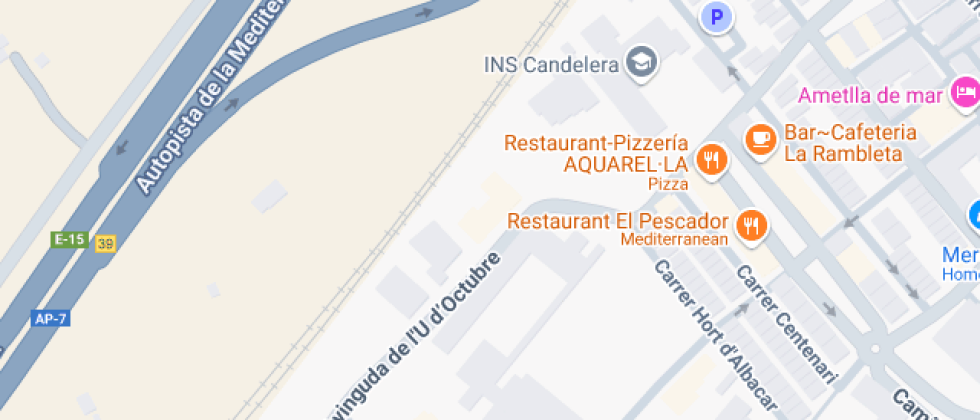Image resolution: width=980 pixels, height=420 pixels.
Task: Open Bar~Cafeteria La Rambleta coffee marker
Action: pos(761,140)
